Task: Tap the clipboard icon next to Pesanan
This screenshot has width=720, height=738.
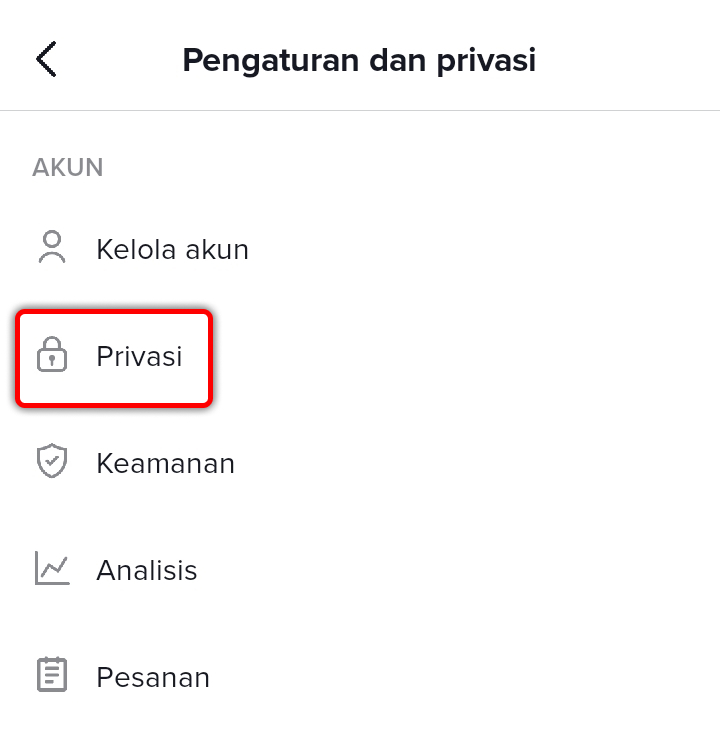Action: [x=52, y=675]
